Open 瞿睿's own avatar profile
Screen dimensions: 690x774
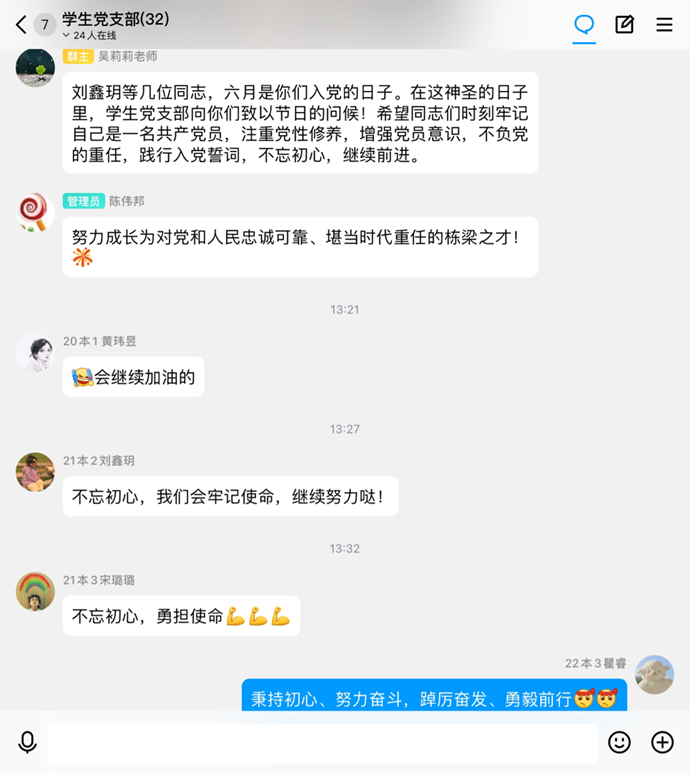pos(654,674)
